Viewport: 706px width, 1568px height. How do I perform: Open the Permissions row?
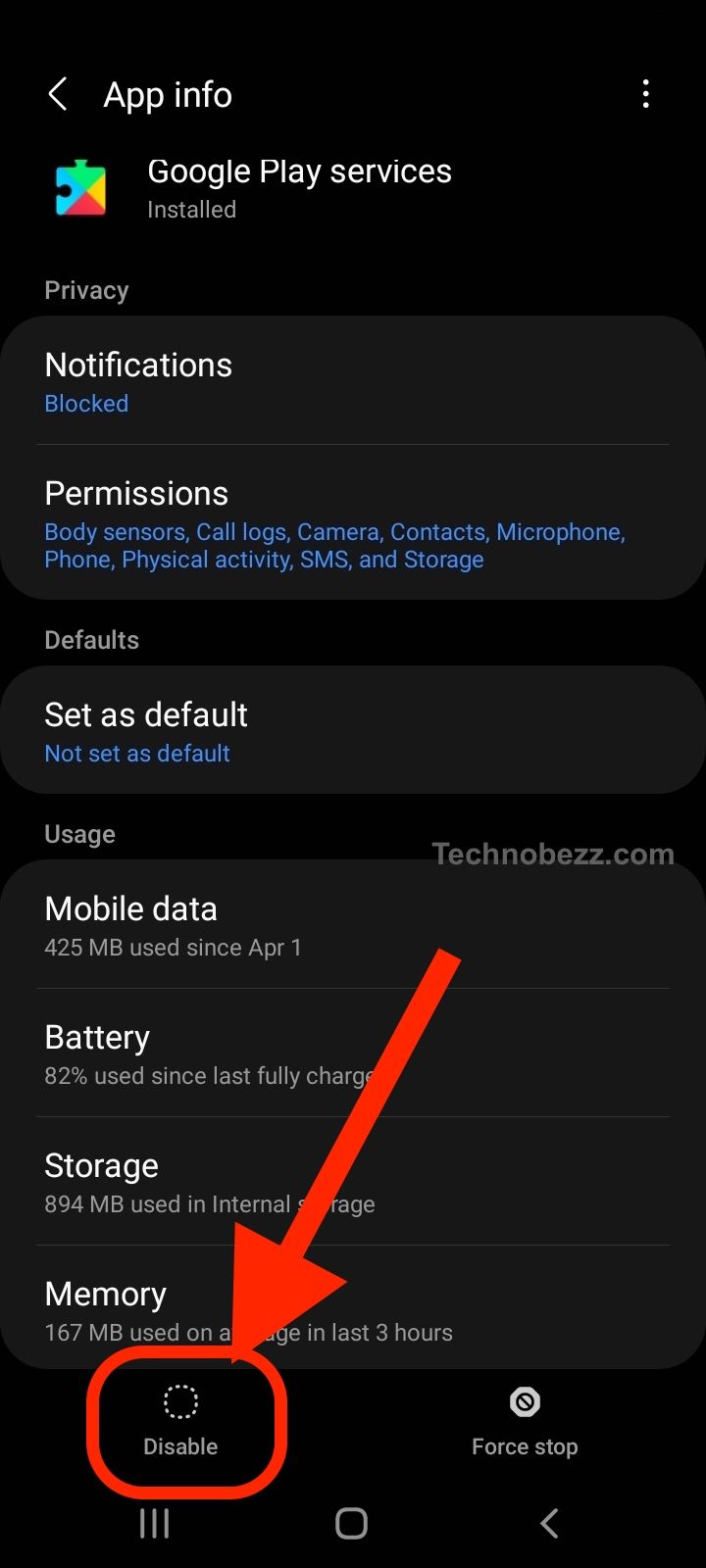point(353,523)
